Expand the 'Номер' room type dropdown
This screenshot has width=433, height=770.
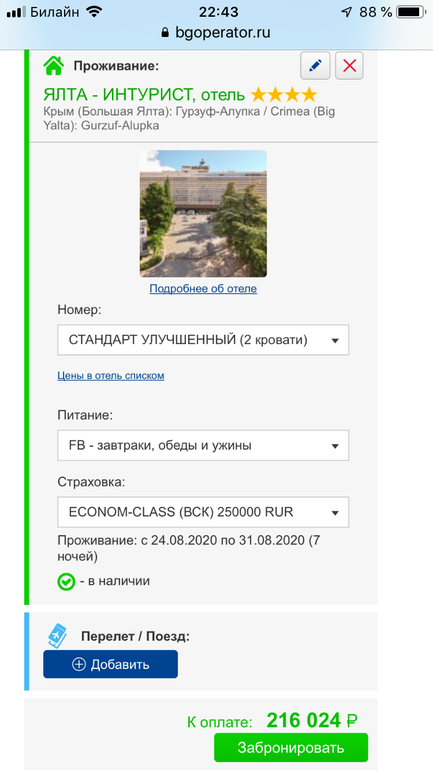point(203,340)
